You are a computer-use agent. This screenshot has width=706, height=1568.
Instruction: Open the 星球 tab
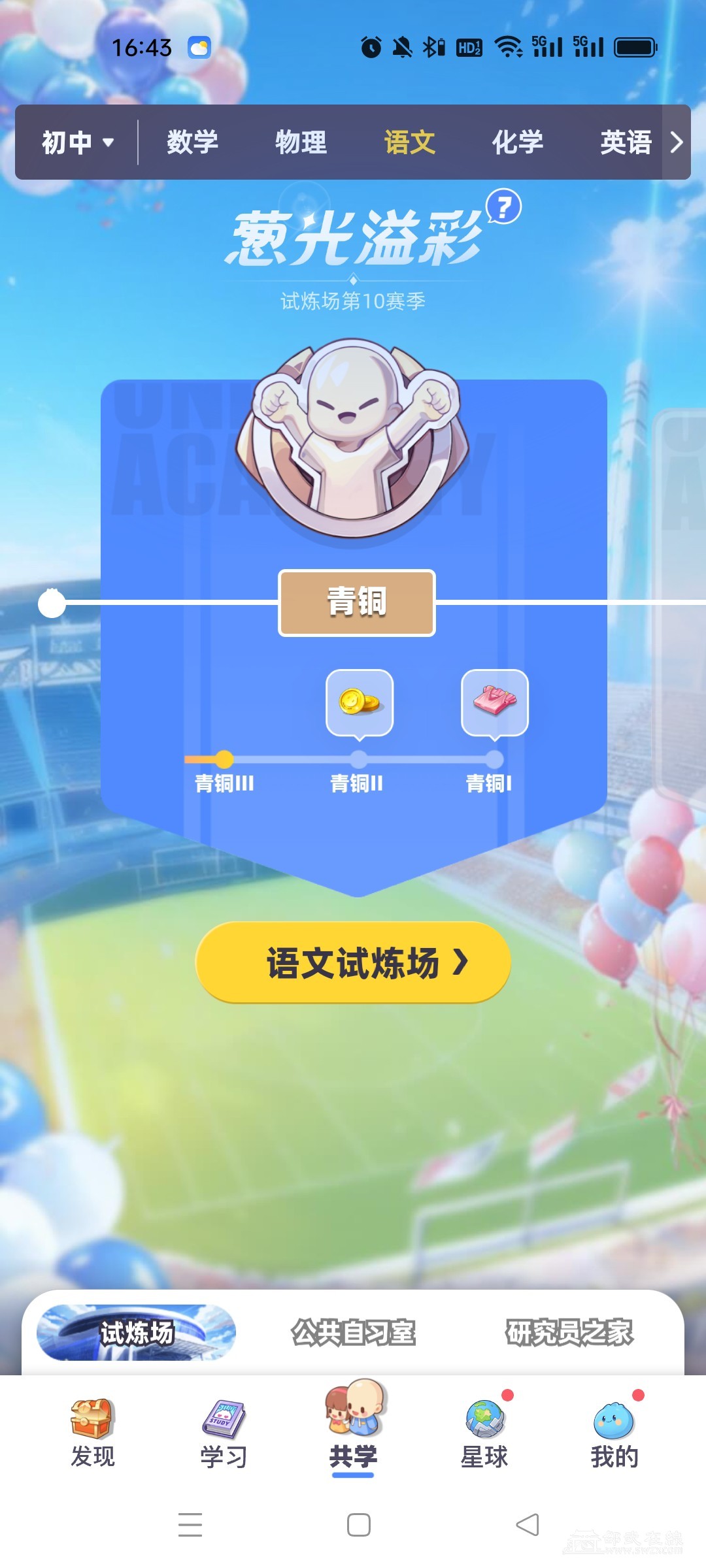click(484, 1433)
